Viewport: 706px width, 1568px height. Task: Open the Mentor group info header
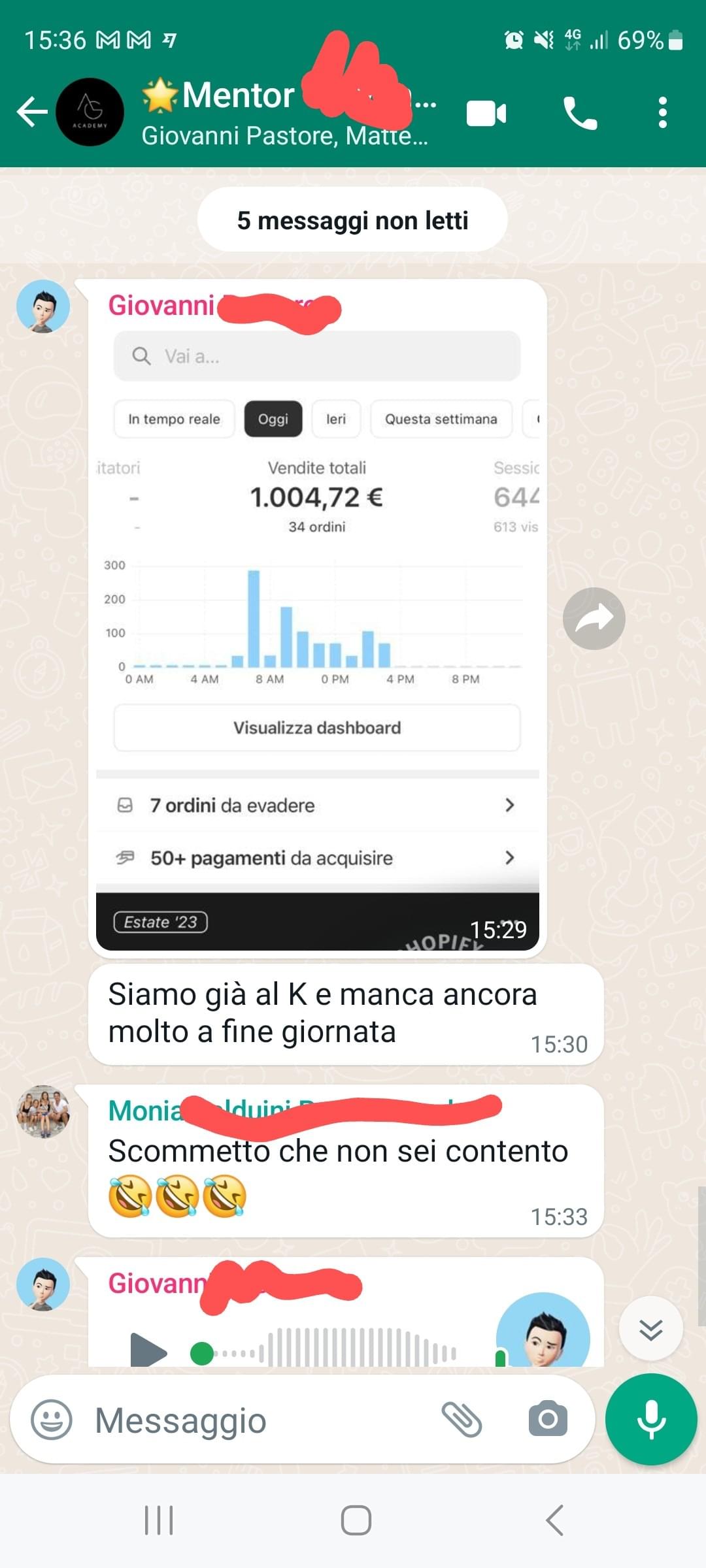[x=288, y=112]
